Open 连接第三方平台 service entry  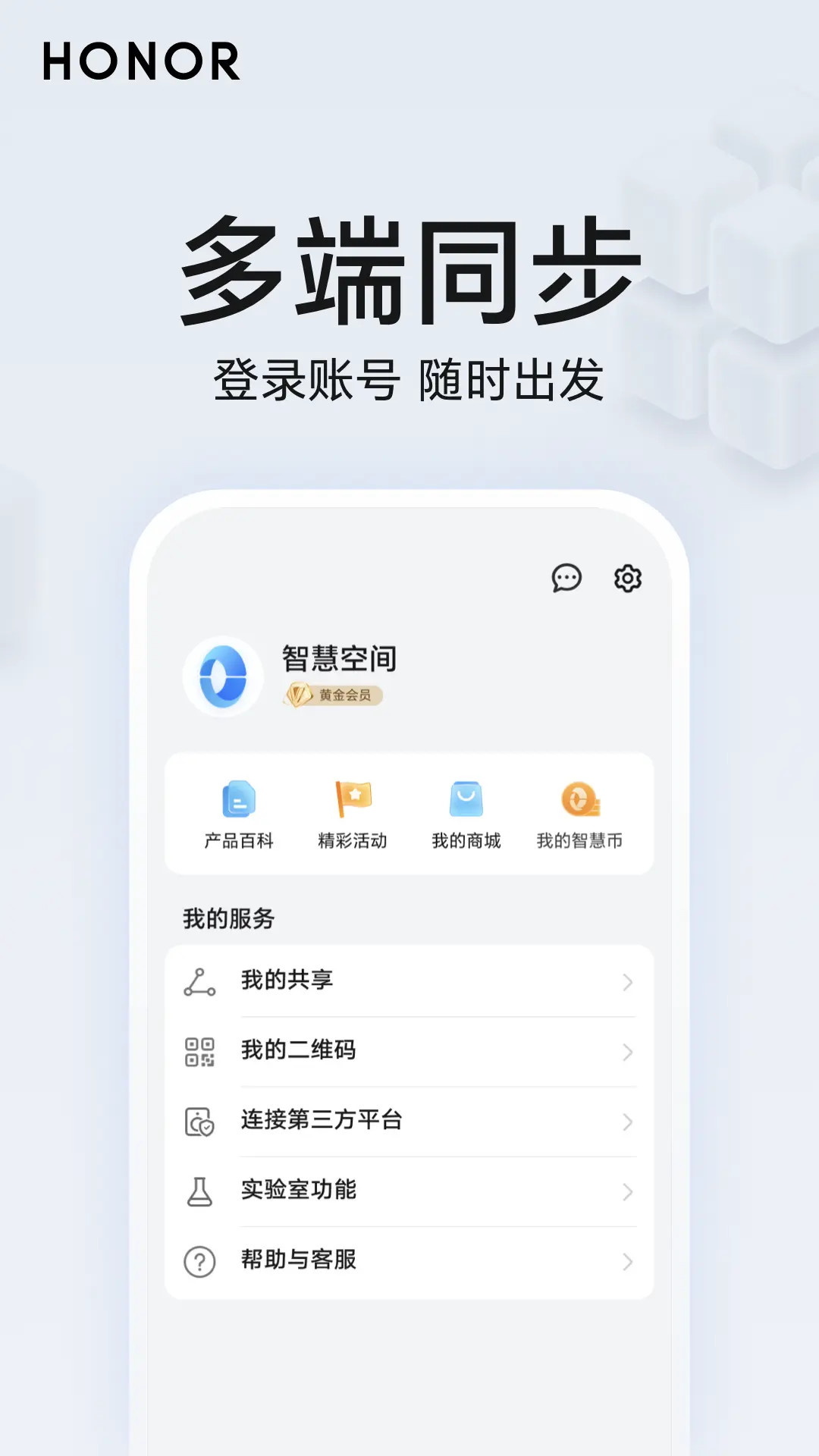322,1120
